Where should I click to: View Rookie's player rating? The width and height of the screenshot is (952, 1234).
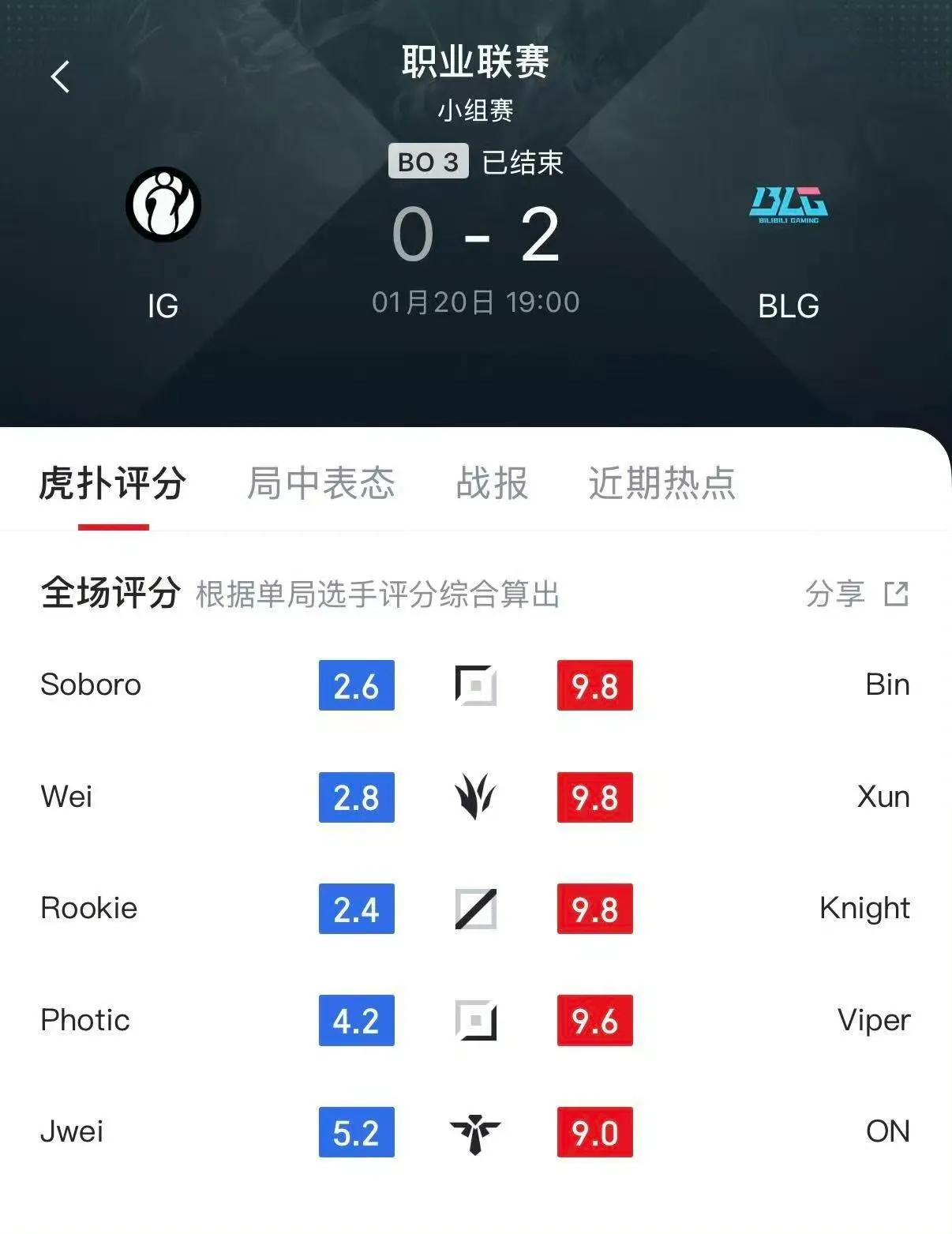click(x=356, y=909)
